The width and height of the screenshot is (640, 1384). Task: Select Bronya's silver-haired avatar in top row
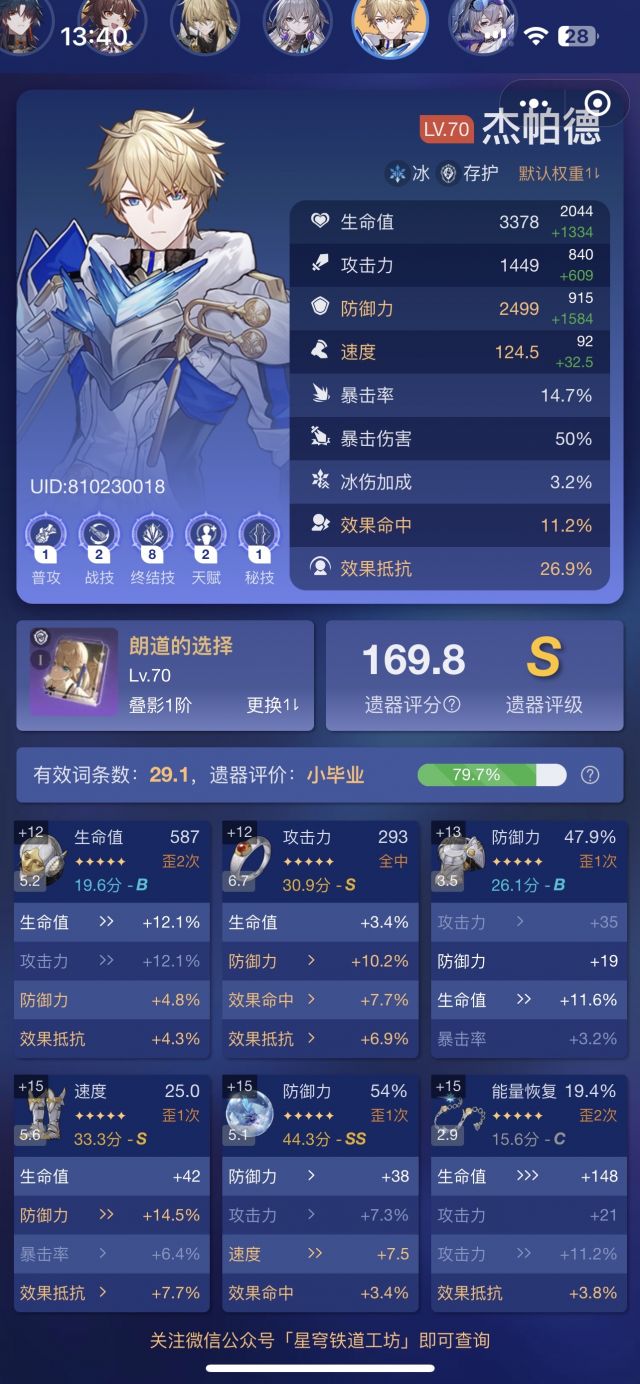298,24
